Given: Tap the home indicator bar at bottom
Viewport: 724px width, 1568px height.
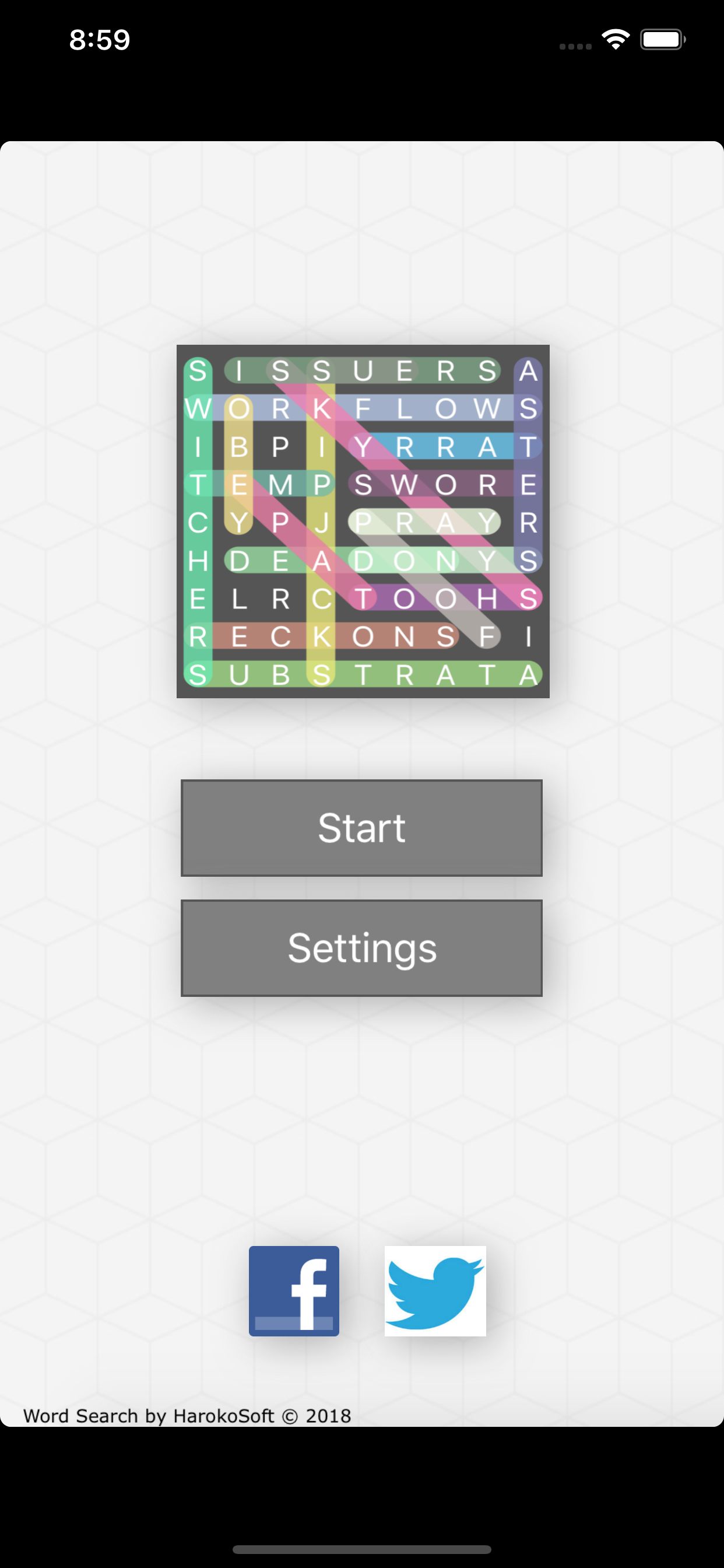Looking at the screenshot, I should [361, 1549].
